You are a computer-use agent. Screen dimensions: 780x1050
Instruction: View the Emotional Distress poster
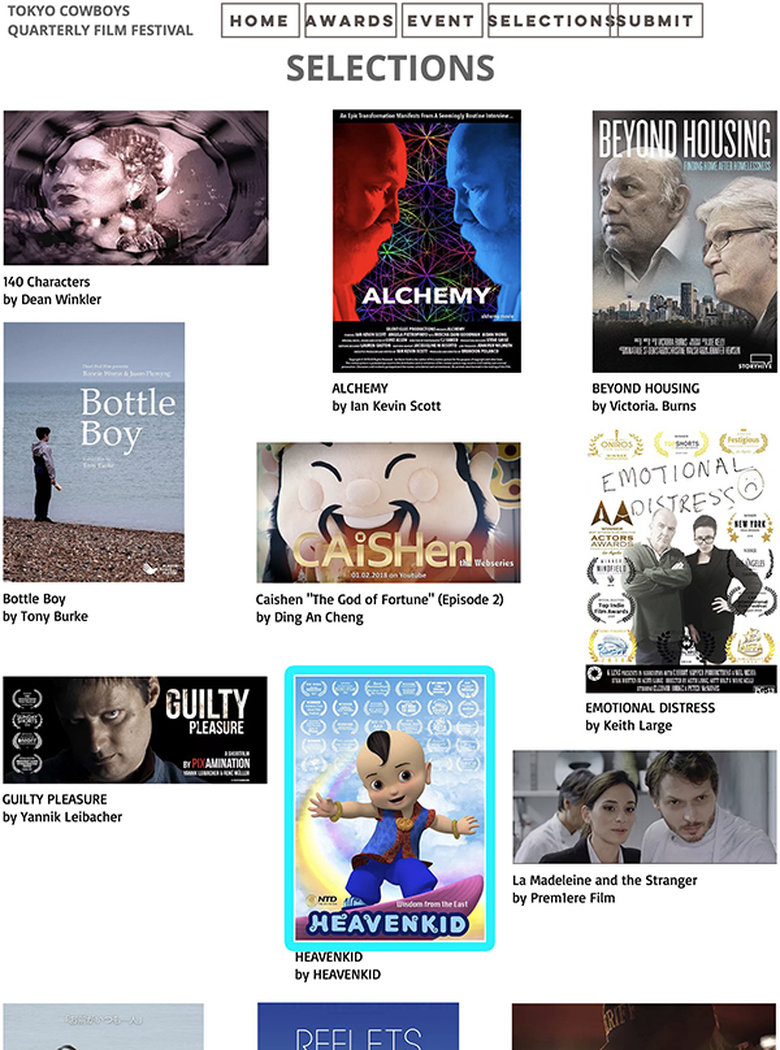(680, 562)
